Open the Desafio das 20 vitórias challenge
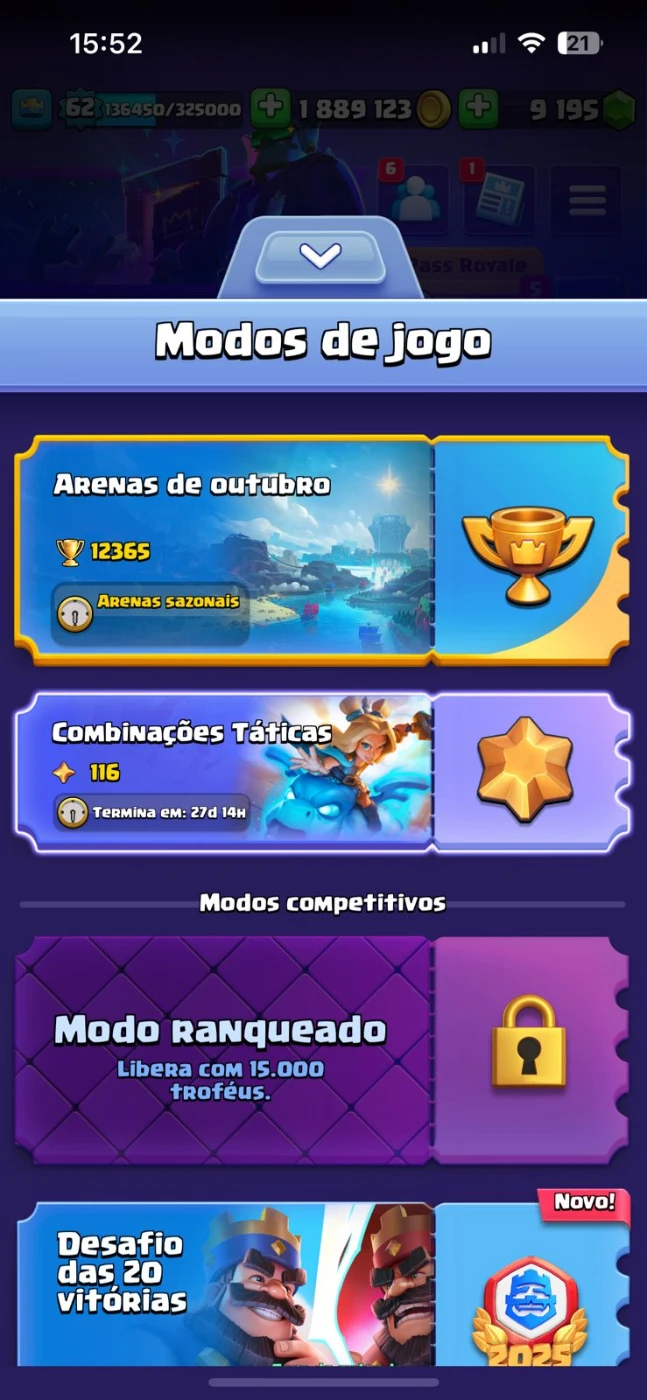 [322, 1285]
